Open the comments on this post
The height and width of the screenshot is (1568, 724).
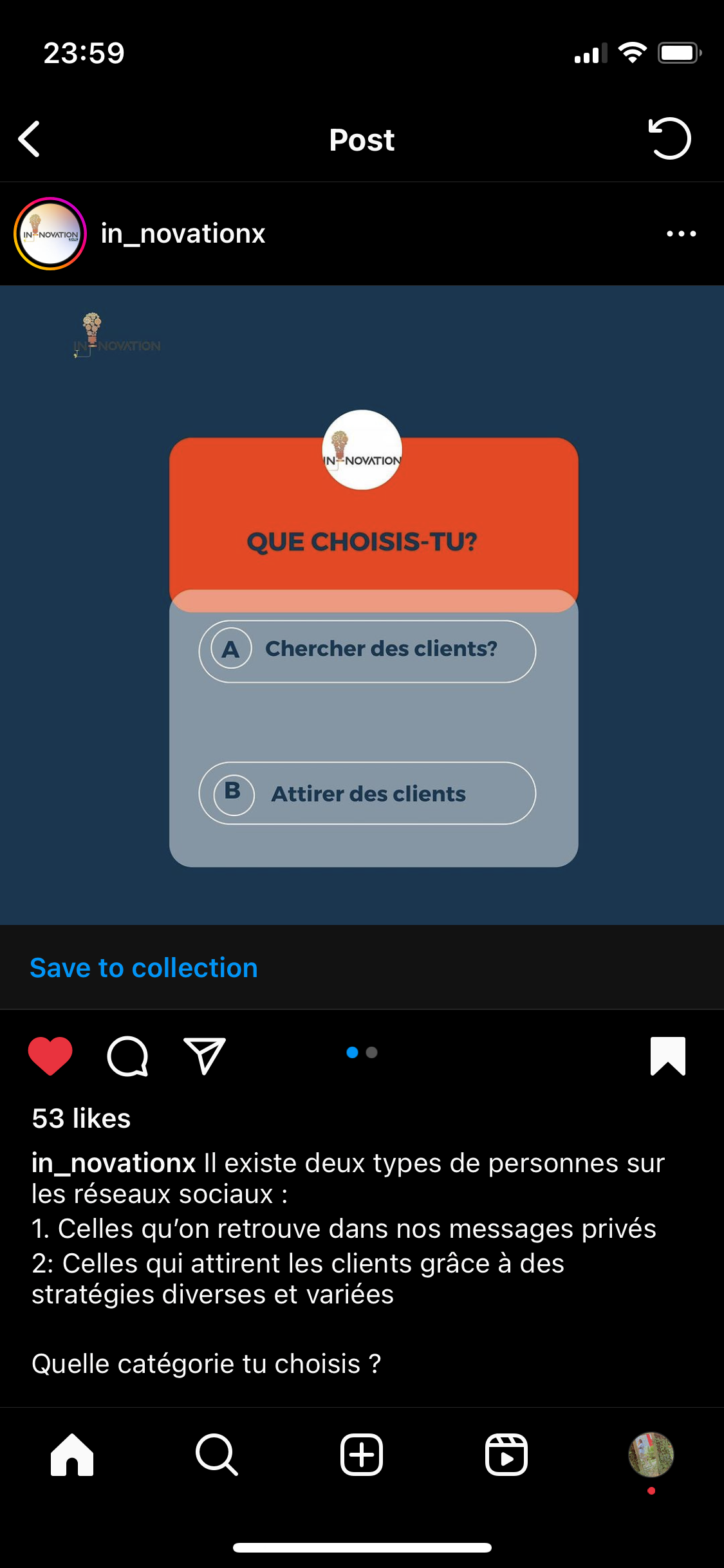[x=127, y=1056]
